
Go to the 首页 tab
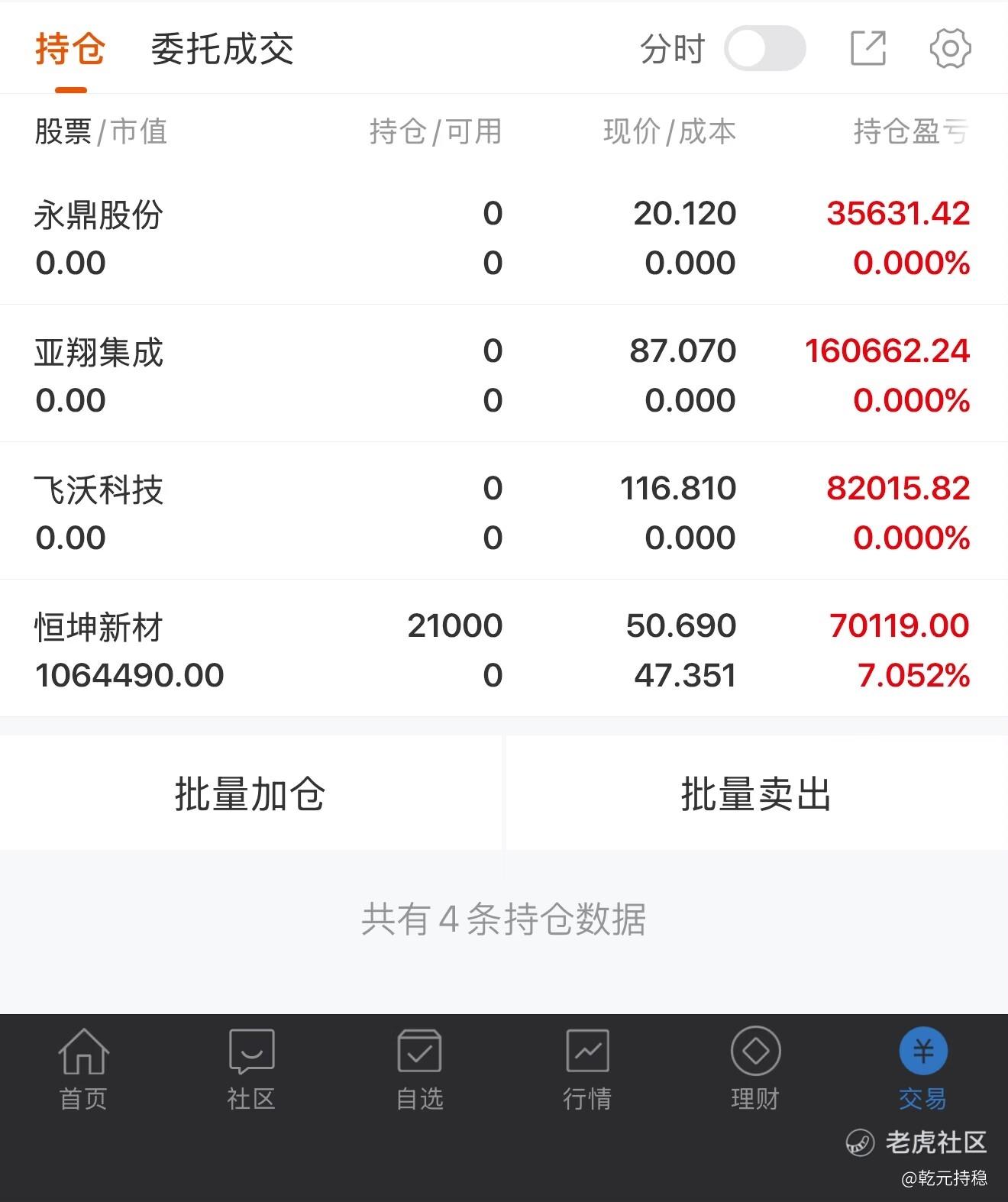point(83,1068)
